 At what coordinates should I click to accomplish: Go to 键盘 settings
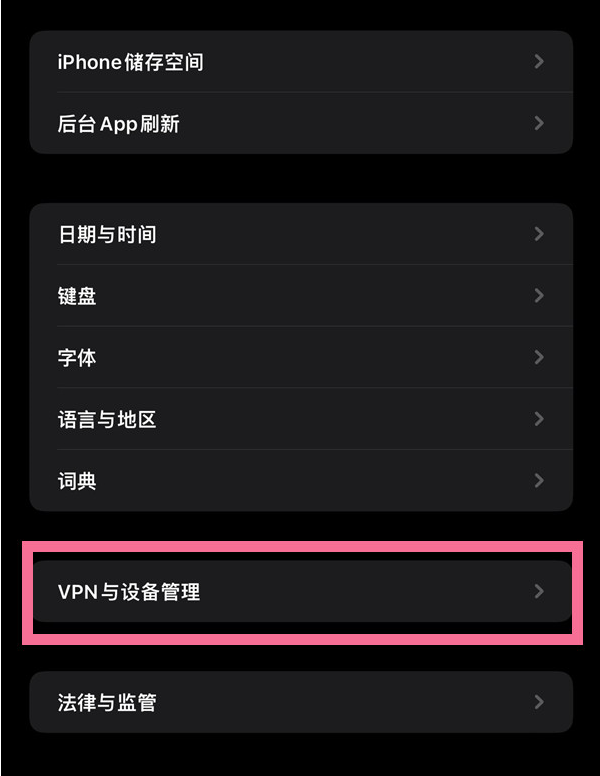tap(300, 296)
